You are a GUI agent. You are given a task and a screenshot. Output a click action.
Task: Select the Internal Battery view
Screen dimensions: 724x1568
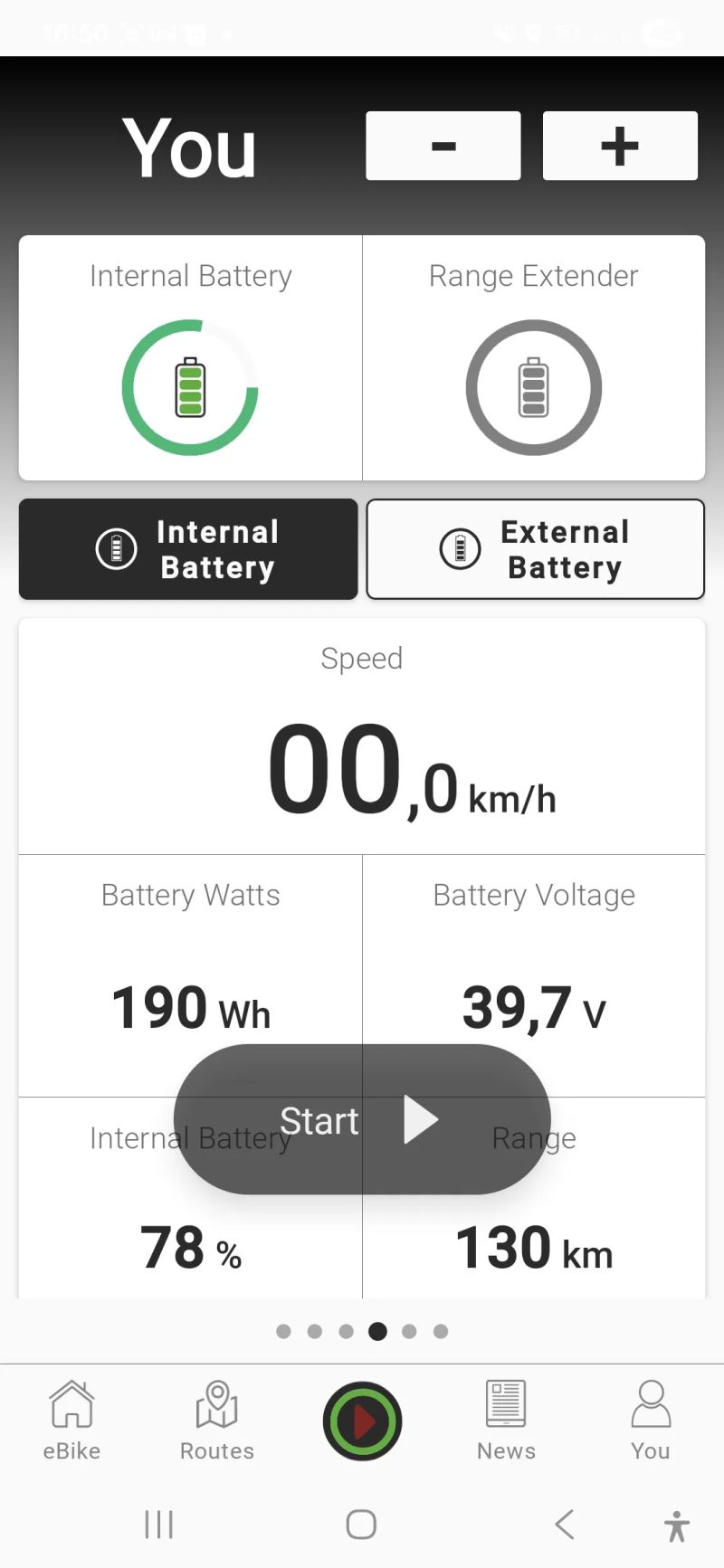click(x=188, y=549)
